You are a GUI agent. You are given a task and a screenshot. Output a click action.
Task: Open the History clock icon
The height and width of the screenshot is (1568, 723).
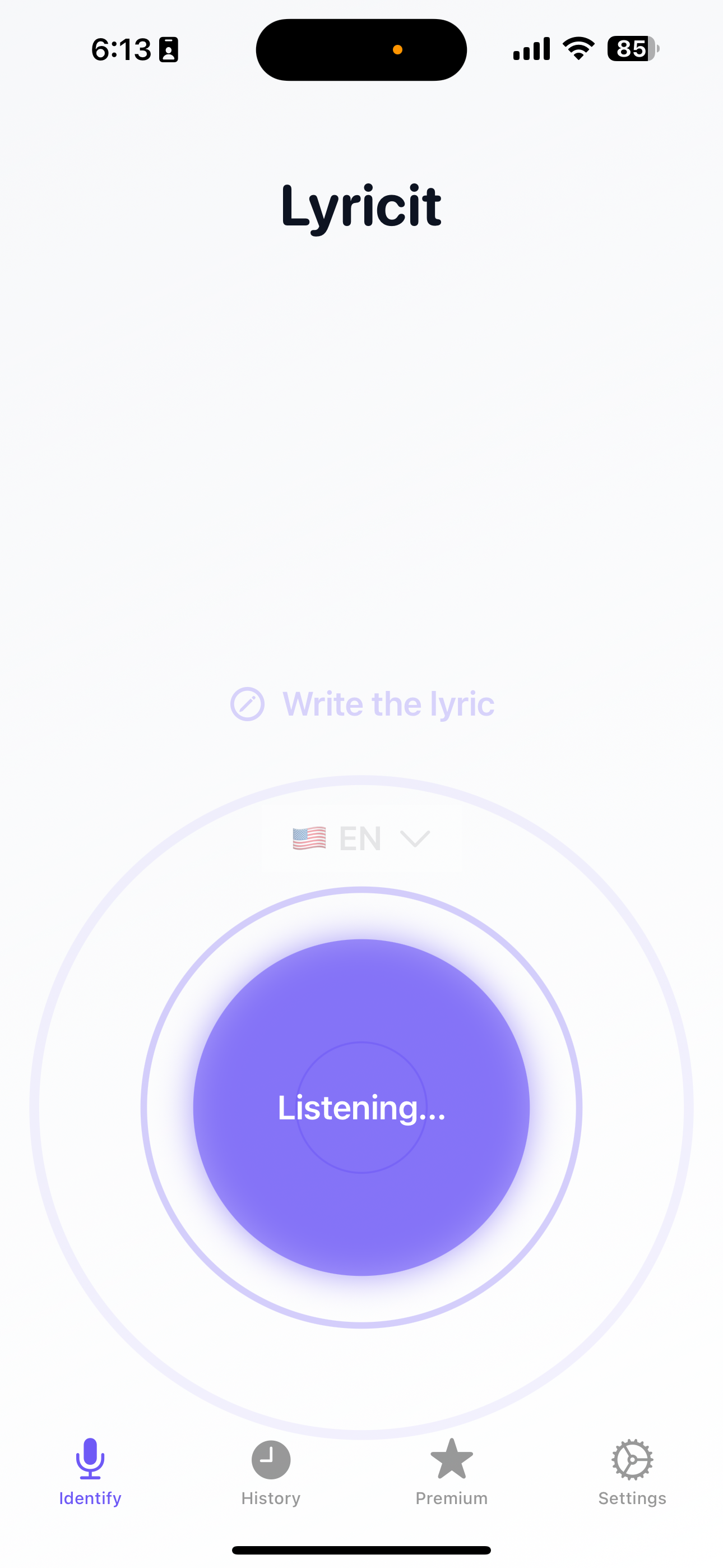click(x=270, y=1460)
